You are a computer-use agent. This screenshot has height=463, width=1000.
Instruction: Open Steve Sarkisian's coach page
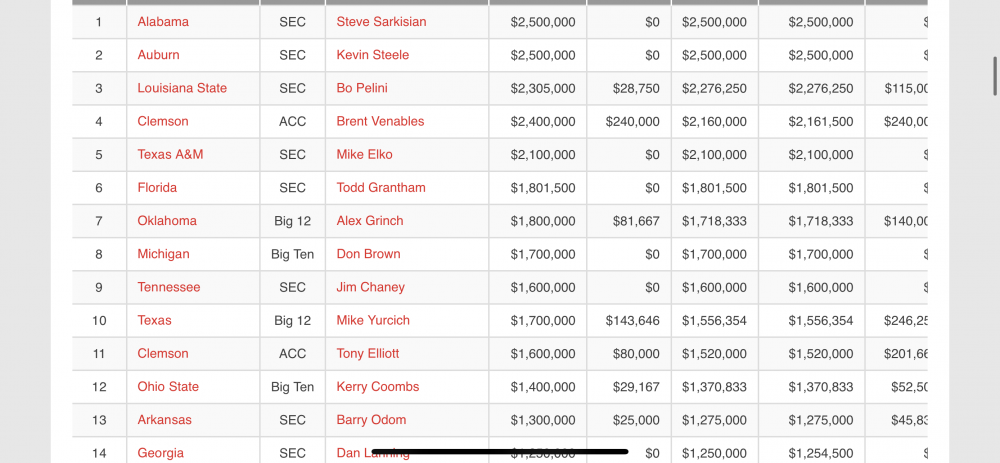381,22
